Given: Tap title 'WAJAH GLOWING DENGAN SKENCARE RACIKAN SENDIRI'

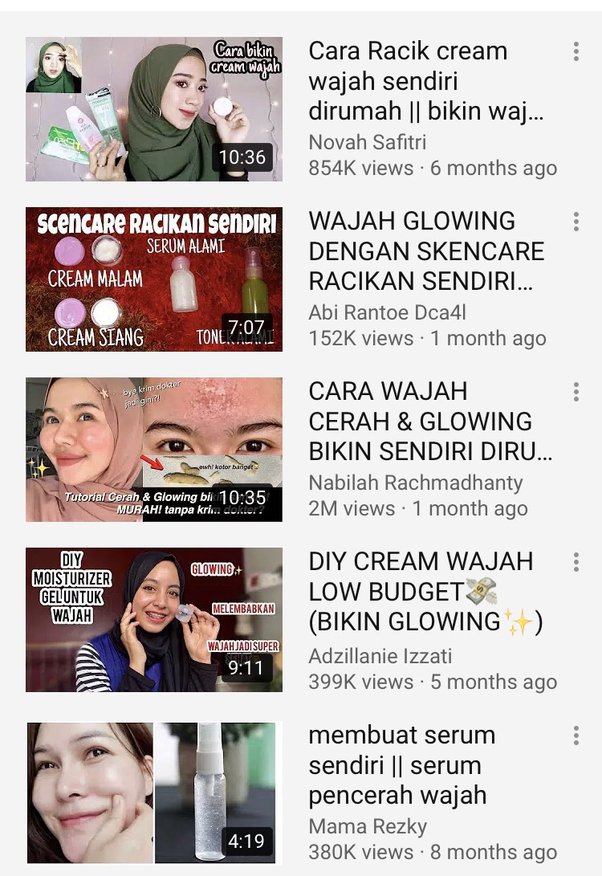Looking at the screenshot, I should point(425,251).
